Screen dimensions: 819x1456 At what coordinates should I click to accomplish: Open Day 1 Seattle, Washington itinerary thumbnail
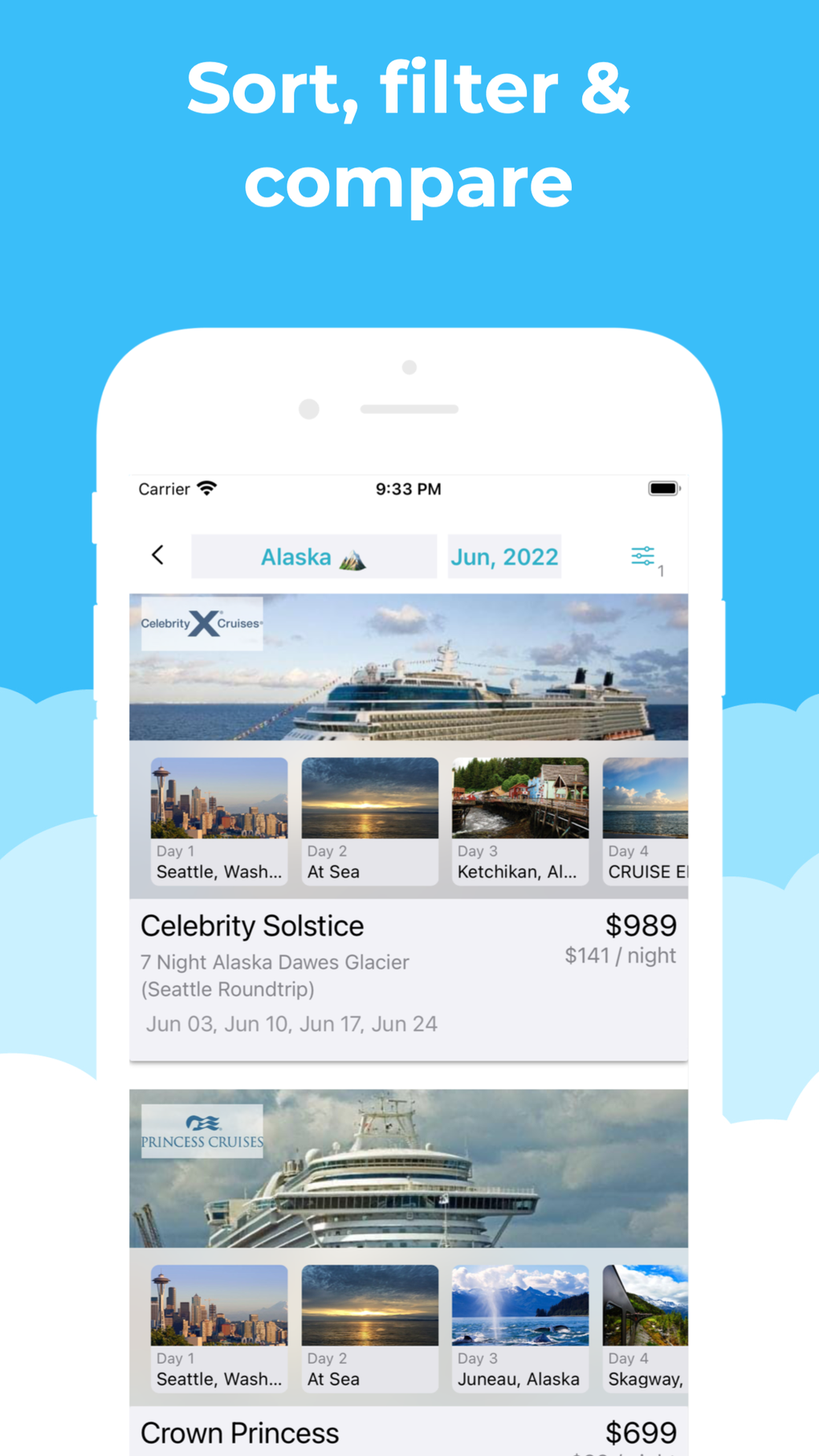pos(219,821)
